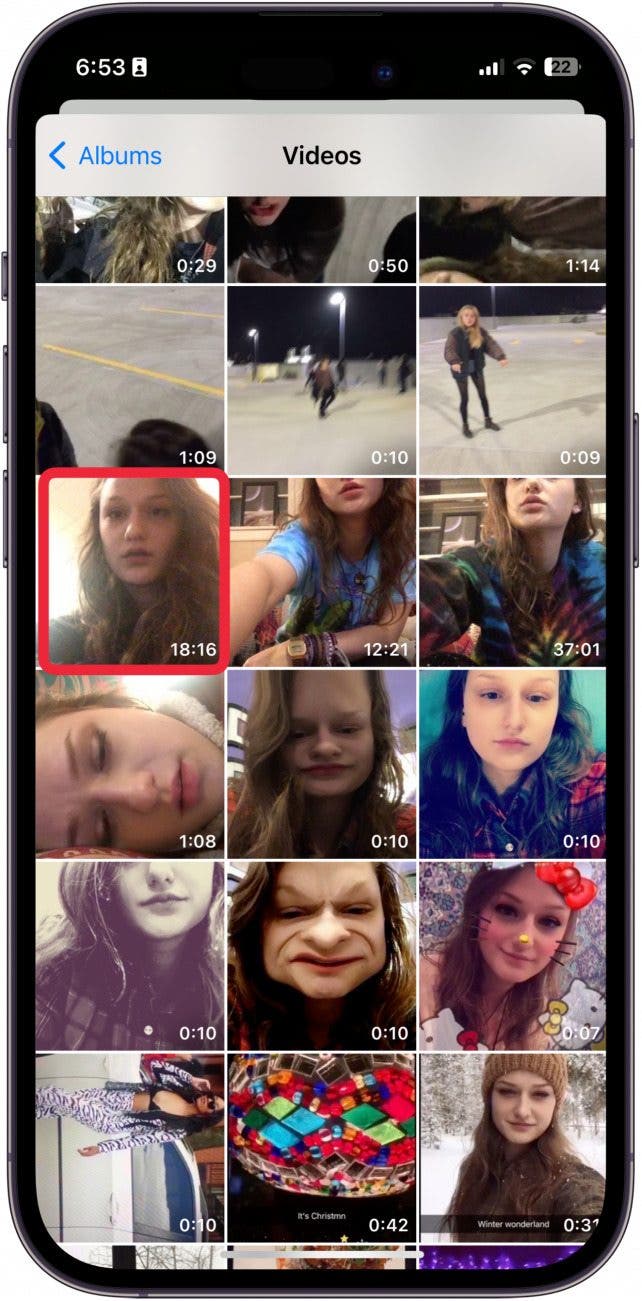The height and width of the screenshot is (1301, 642).
Task: Open the 0:50 video
Action: (321, 240)
